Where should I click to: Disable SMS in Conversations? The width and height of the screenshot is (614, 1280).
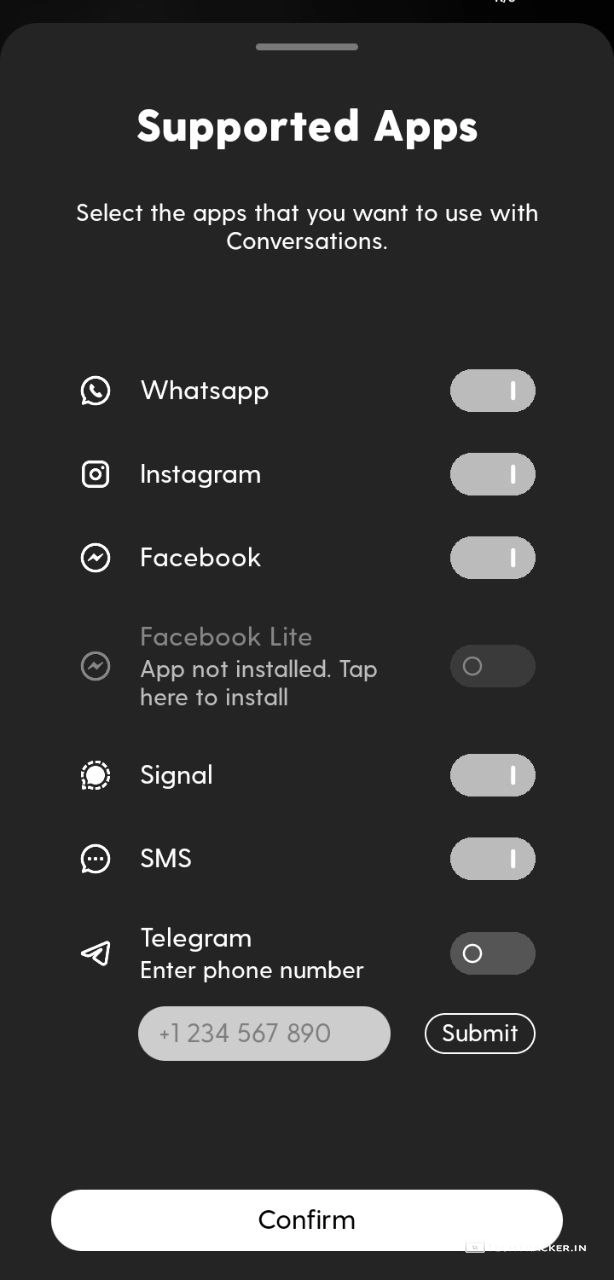(x=492, y=859)
